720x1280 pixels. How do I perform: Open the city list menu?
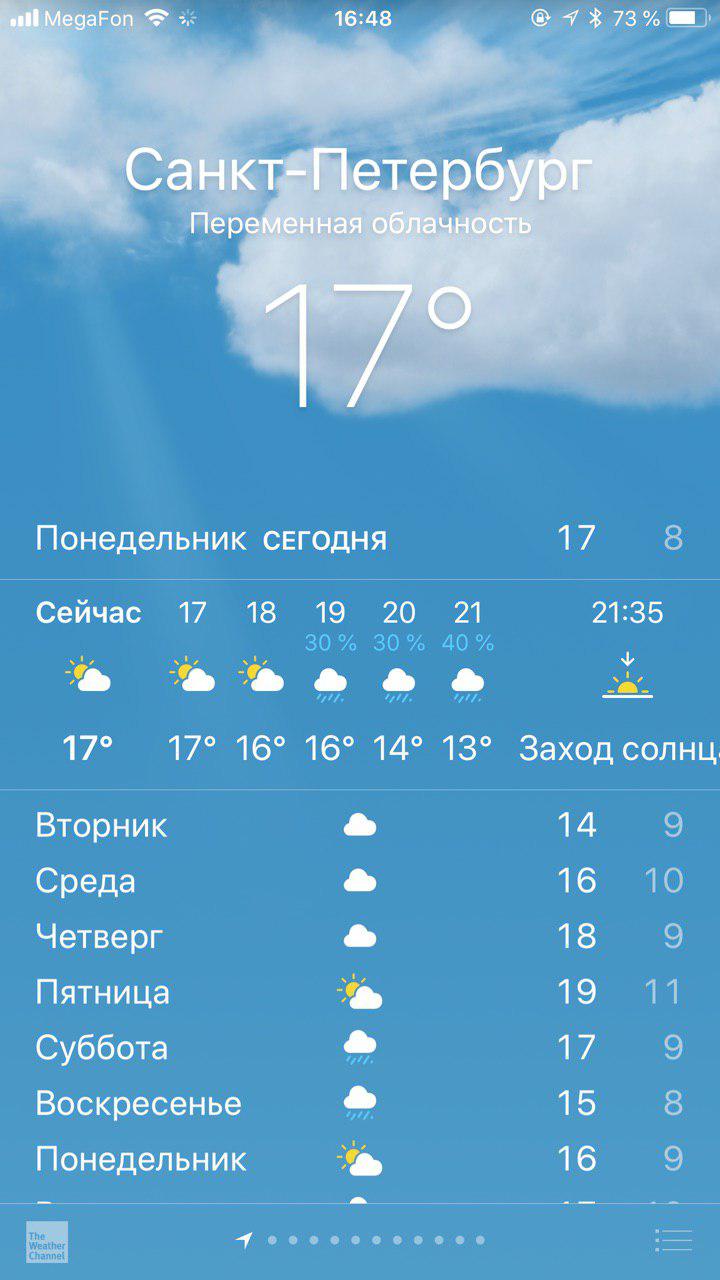pyautogui.click(x=673, y=1240)
